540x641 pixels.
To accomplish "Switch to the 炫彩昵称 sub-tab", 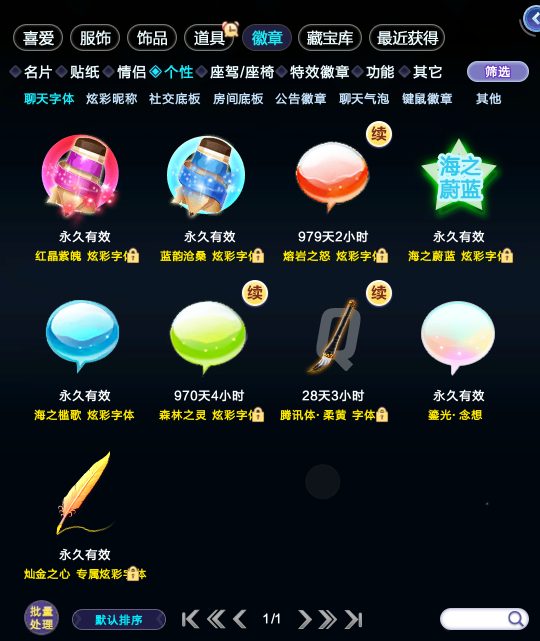I will click(x=111, y=99).
